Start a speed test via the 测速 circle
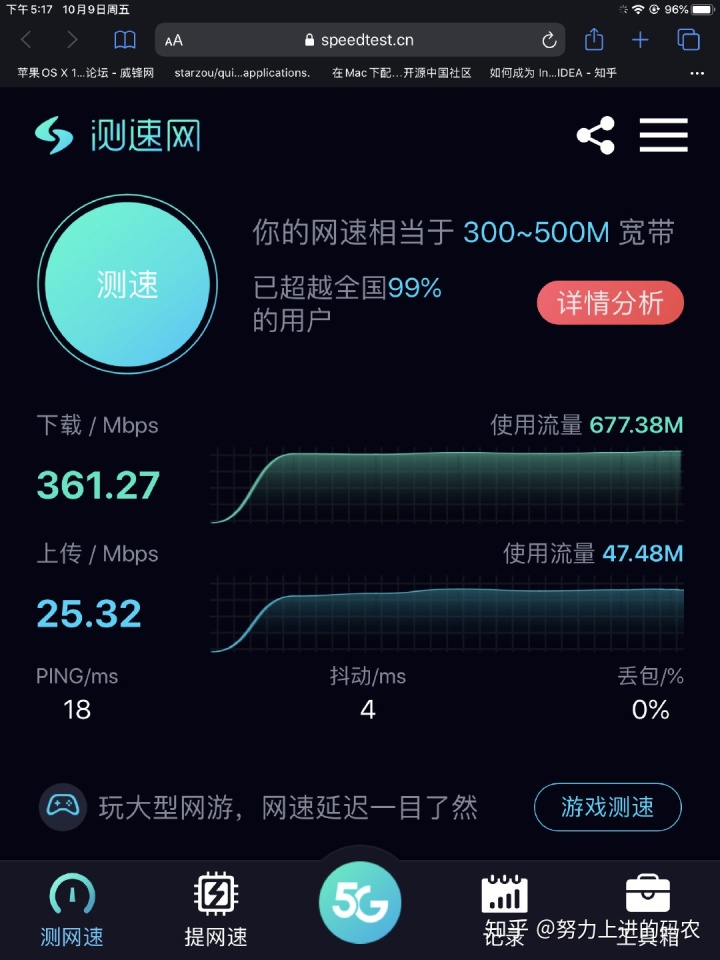 [x=127, y=283]
